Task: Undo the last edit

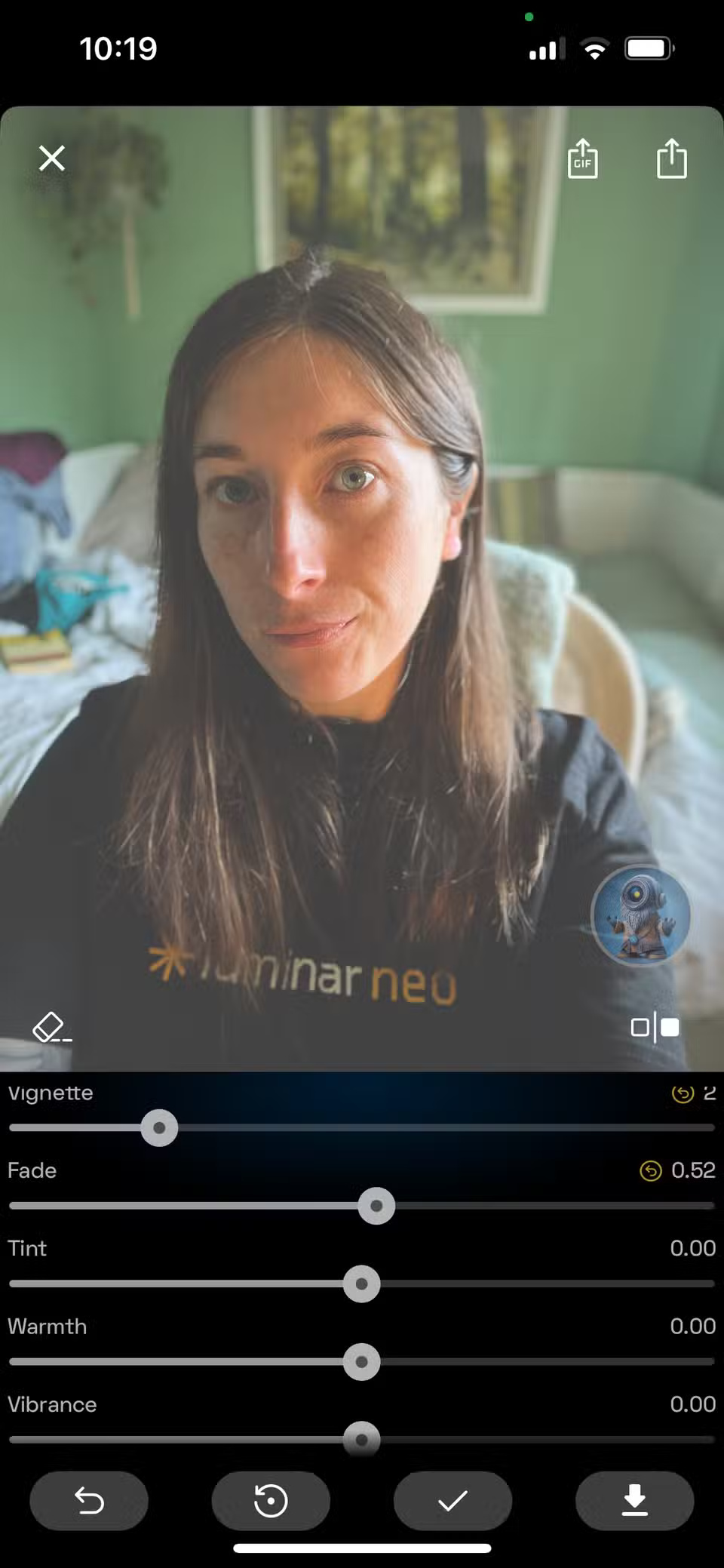Action: [x=89, y=1501]
